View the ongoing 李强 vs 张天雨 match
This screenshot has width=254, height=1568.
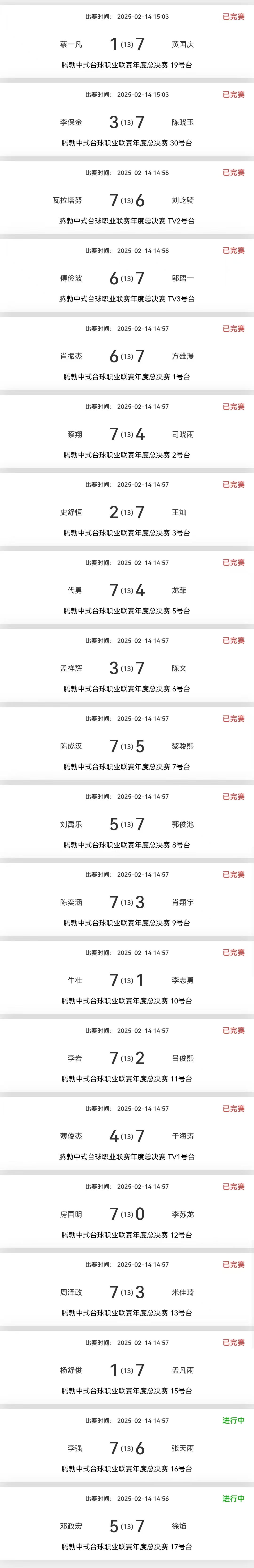coord(127,1448)
